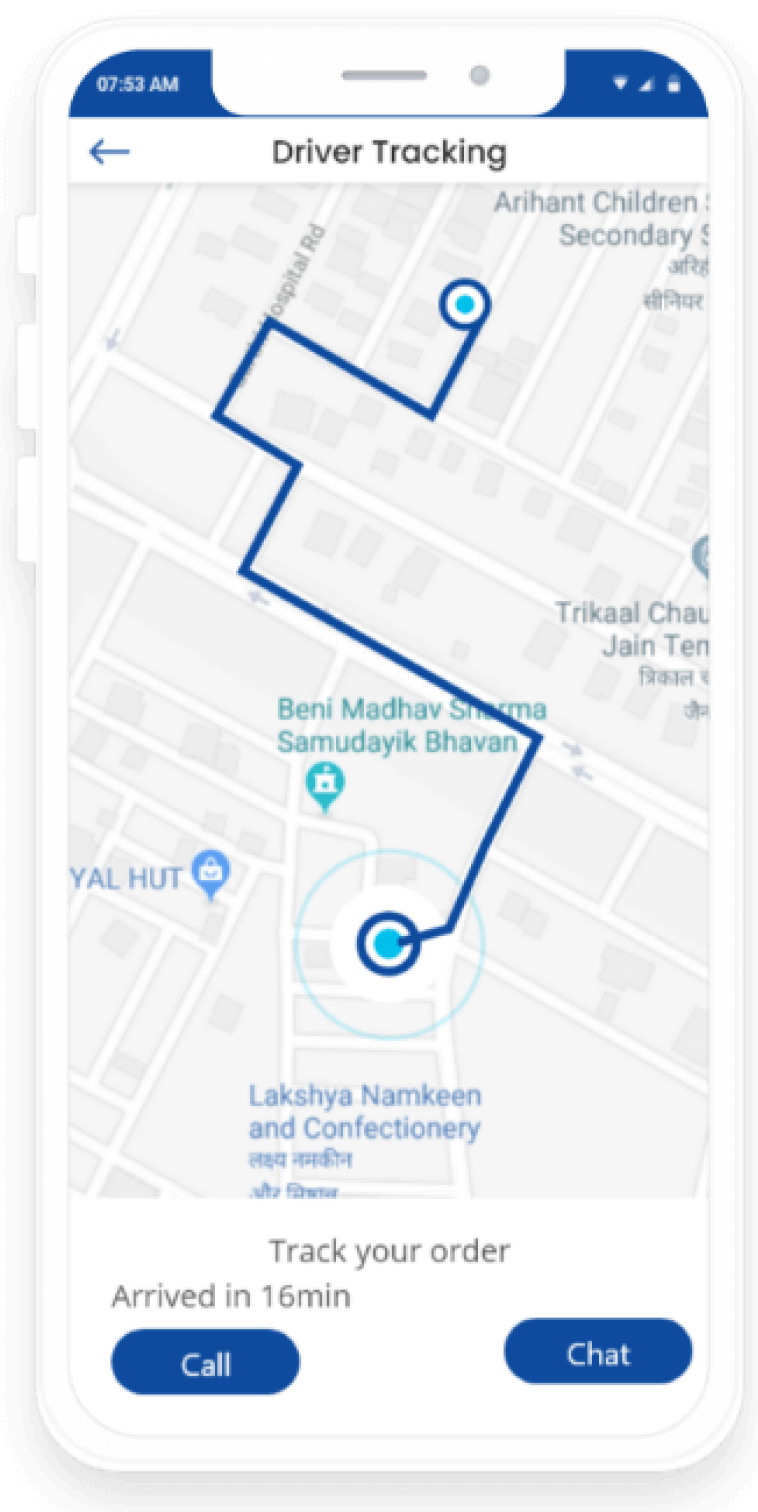Image resolution: width=758 pixels, height=1512 pixels.
Task: Go back using the arrow icon
Action: click(109, 152)
